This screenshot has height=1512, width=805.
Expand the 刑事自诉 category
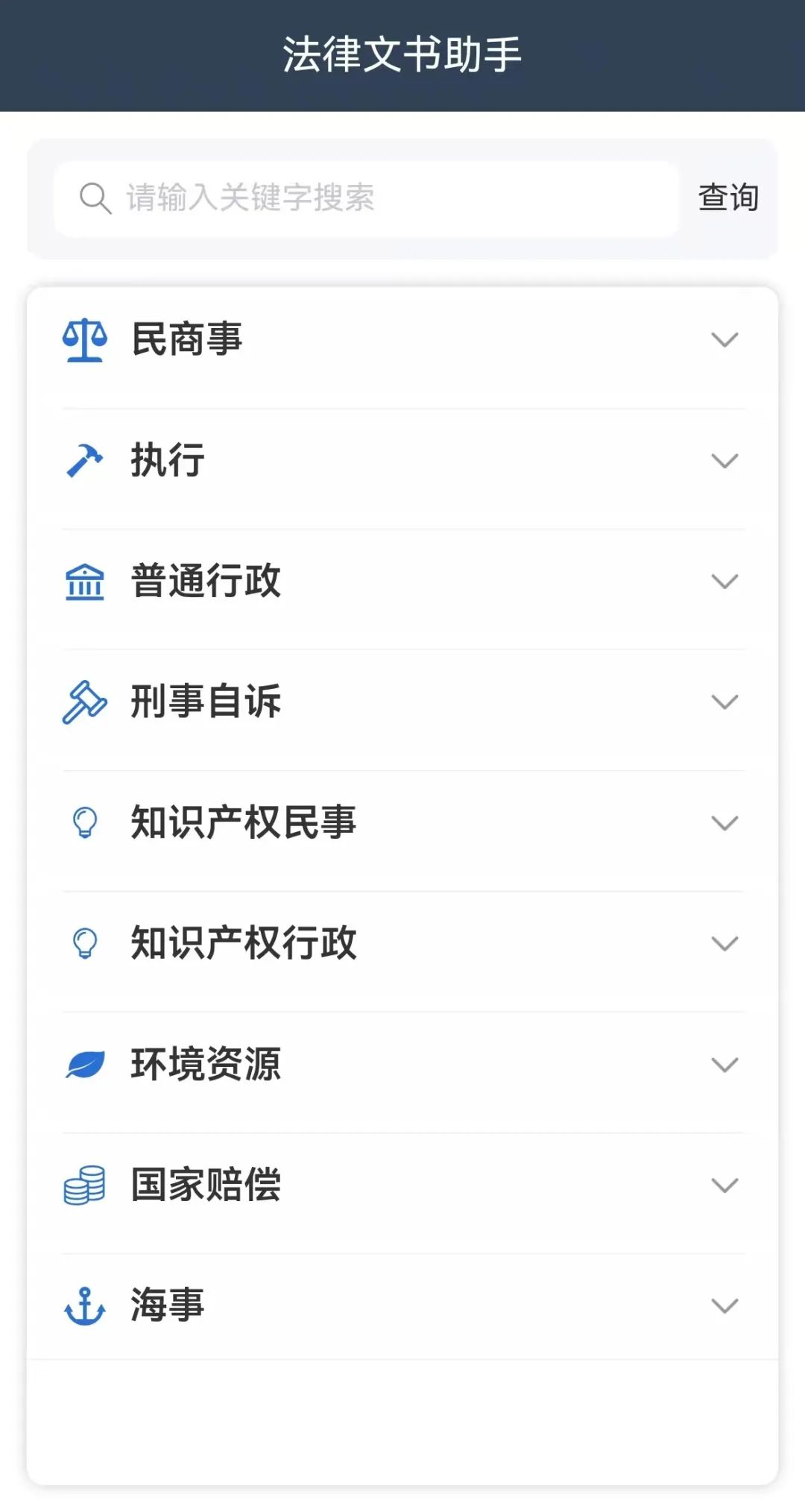[402, 702]
